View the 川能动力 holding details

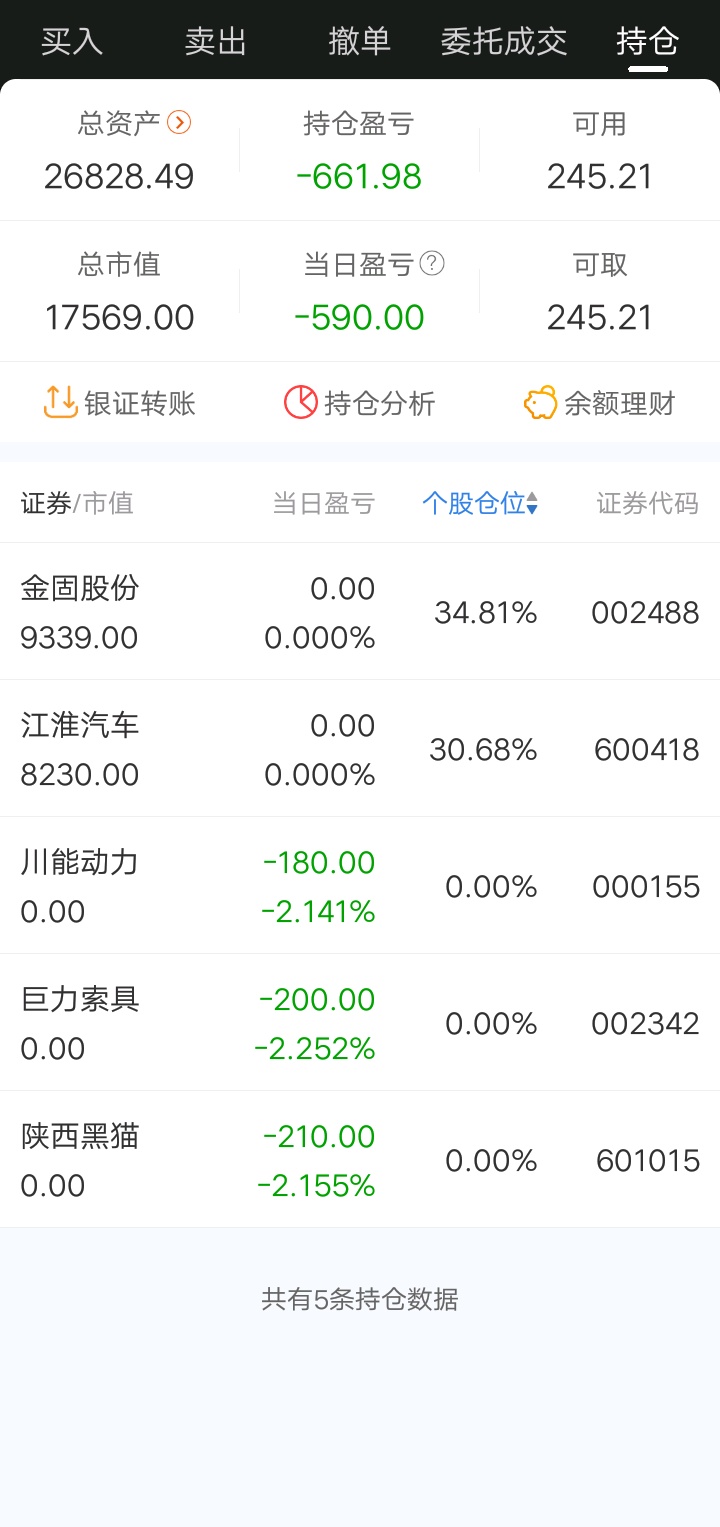360,886
